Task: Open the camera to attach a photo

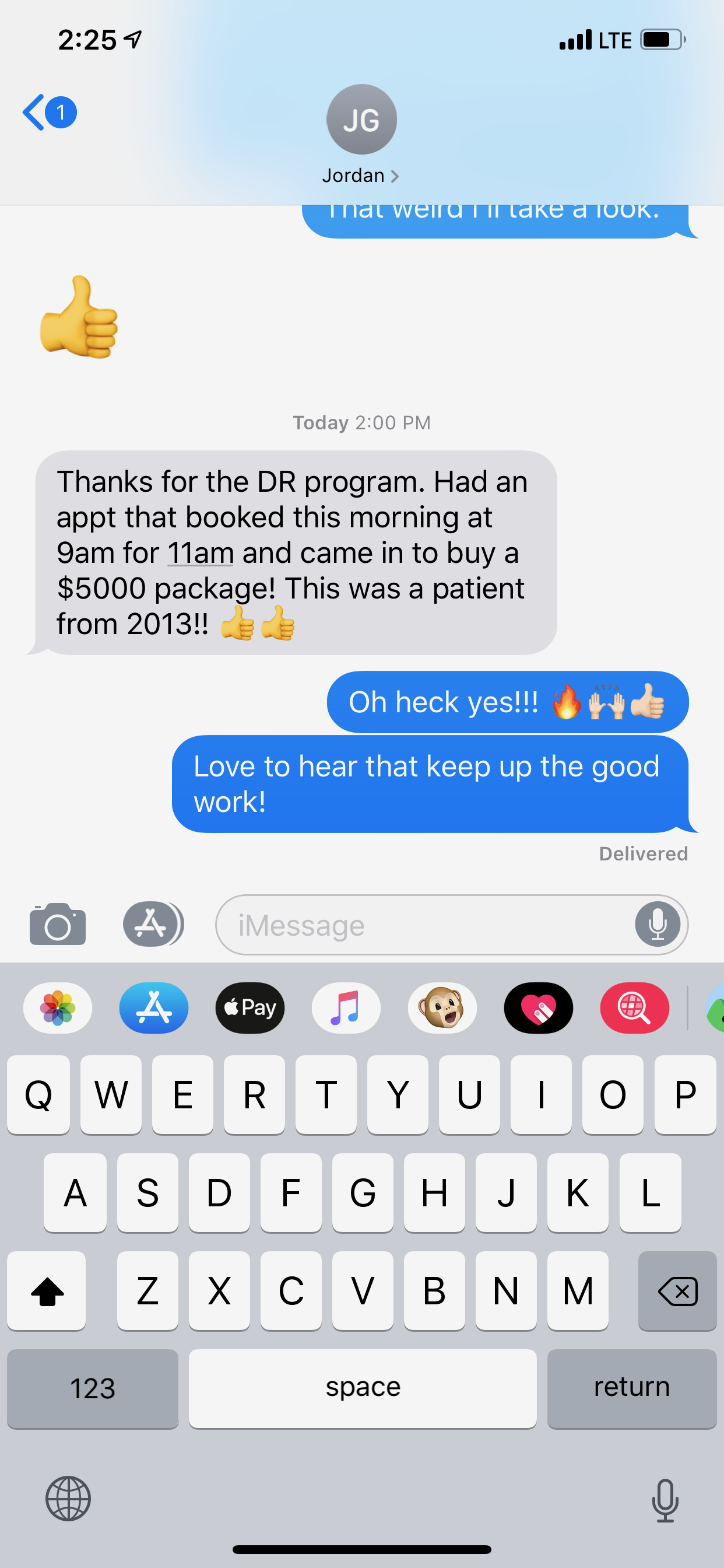Action: tap(58, 924)
